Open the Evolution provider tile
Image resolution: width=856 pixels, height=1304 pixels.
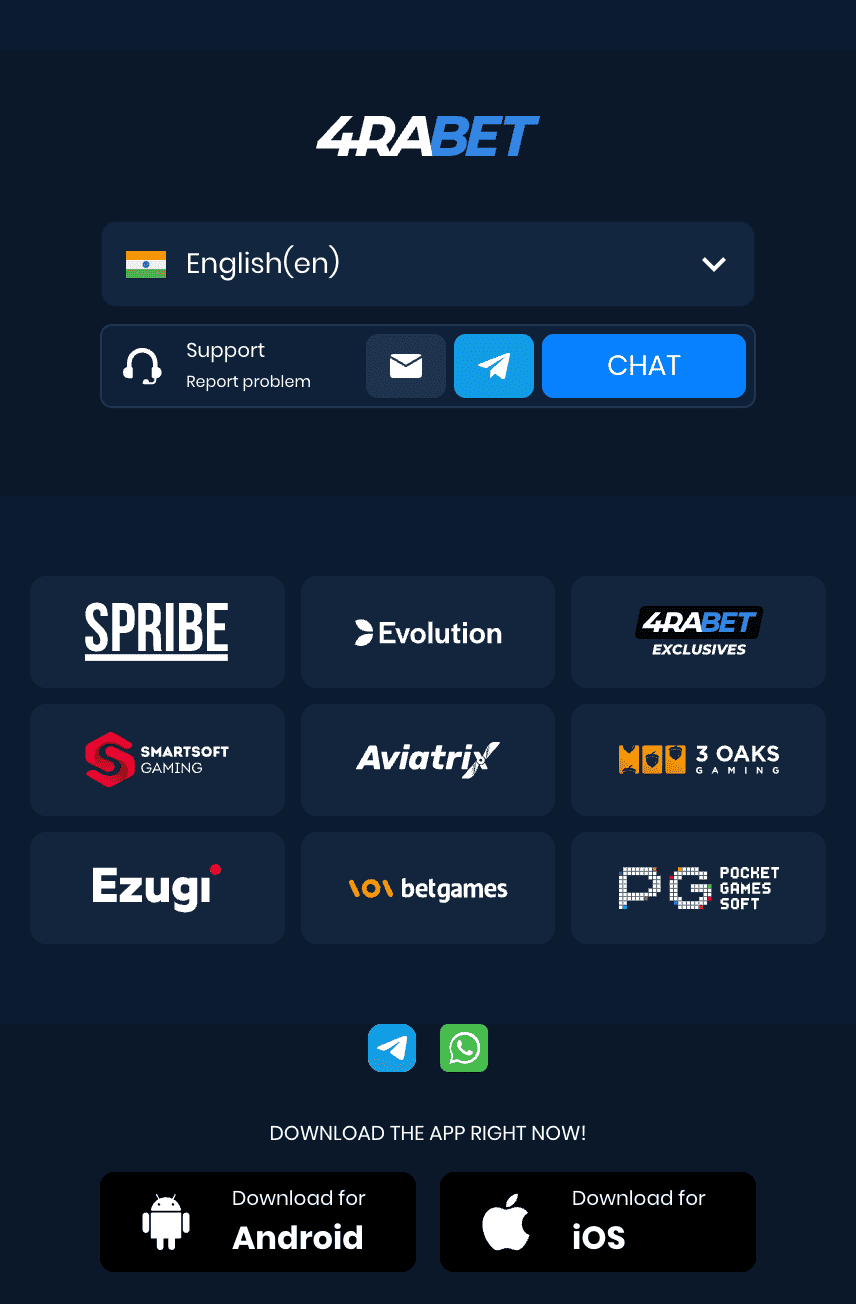coord(428,632)
